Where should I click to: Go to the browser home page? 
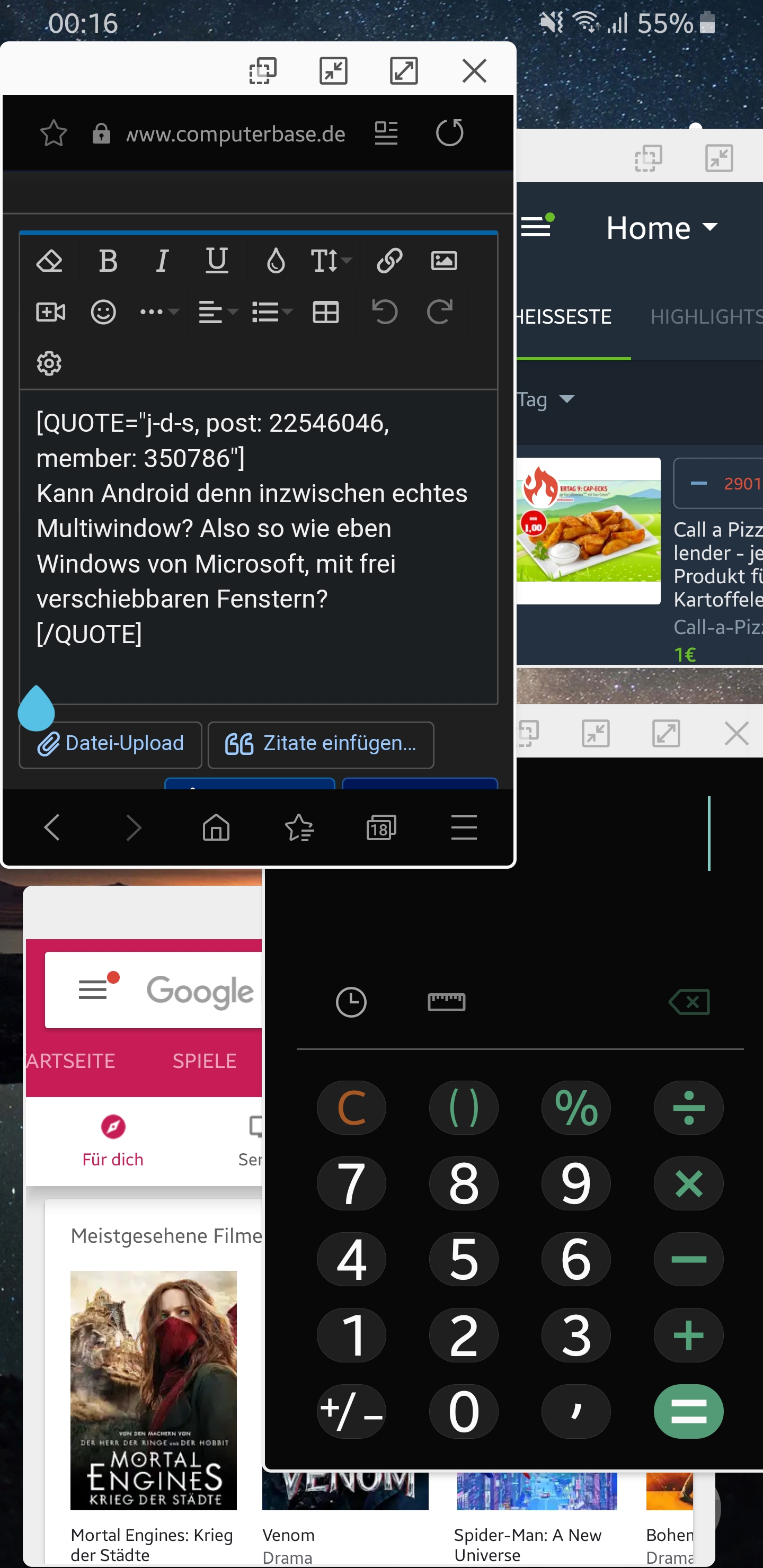[216, 827]
